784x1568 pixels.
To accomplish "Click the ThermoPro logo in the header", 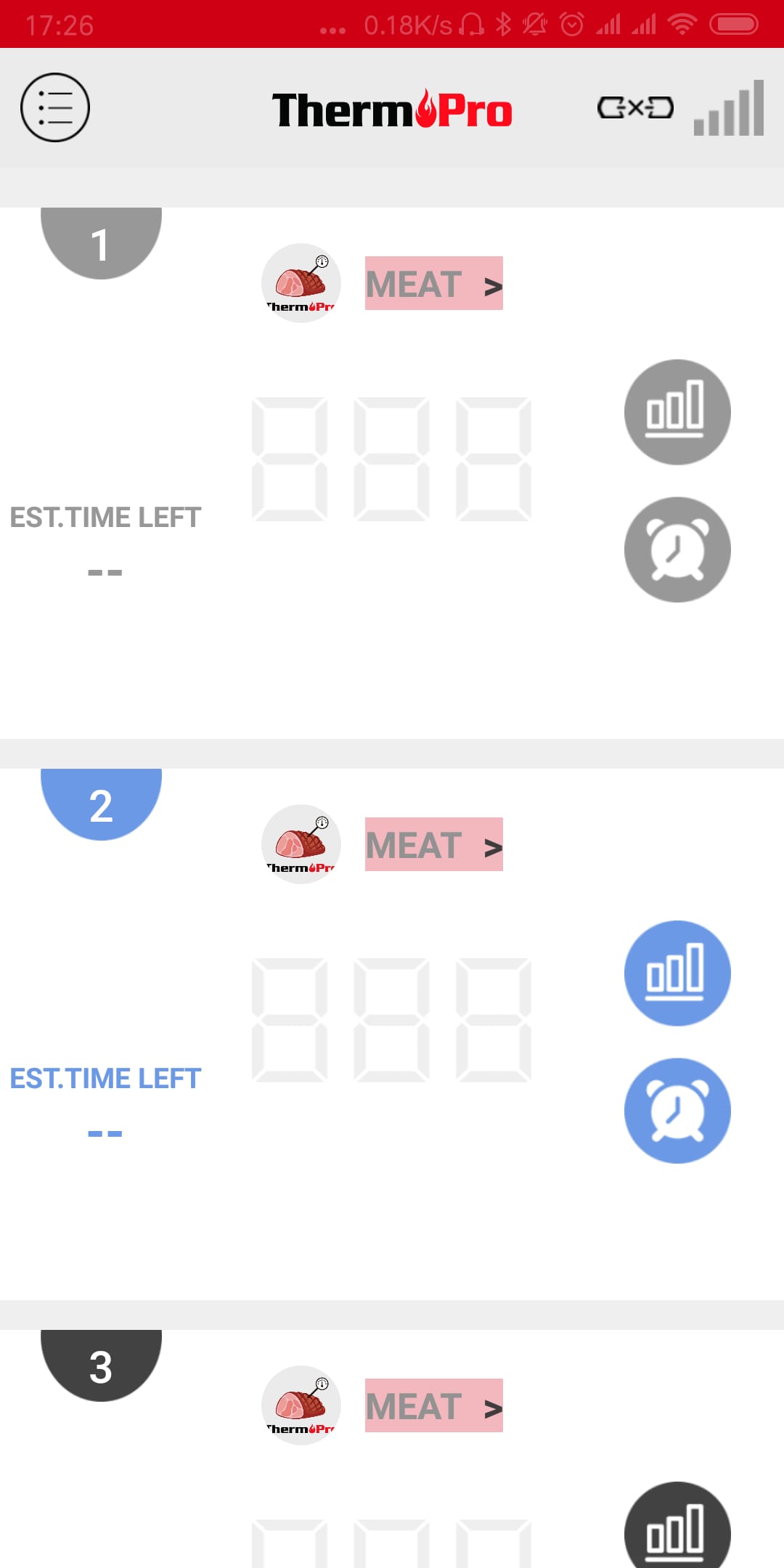I will (x=392, y=109).
